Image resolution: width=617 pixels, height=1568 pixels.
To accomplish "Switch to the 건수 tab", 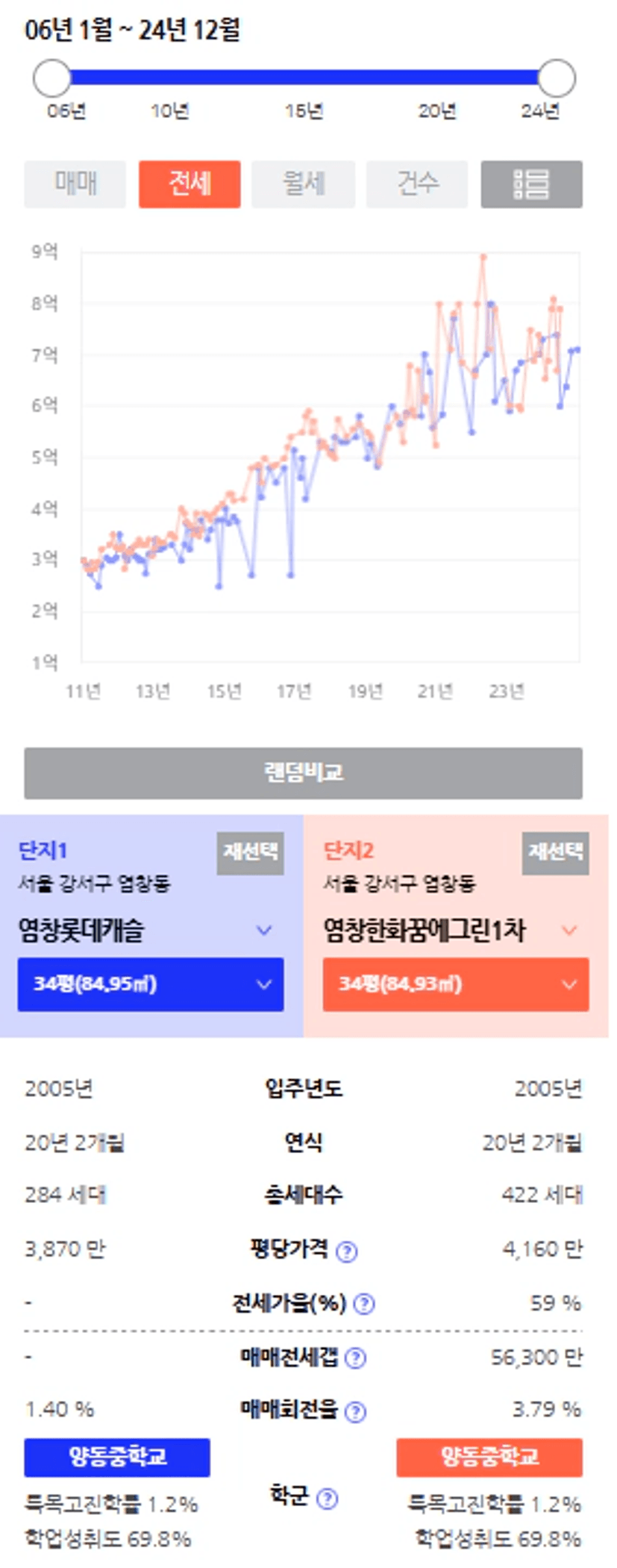I will pos(417,185).
